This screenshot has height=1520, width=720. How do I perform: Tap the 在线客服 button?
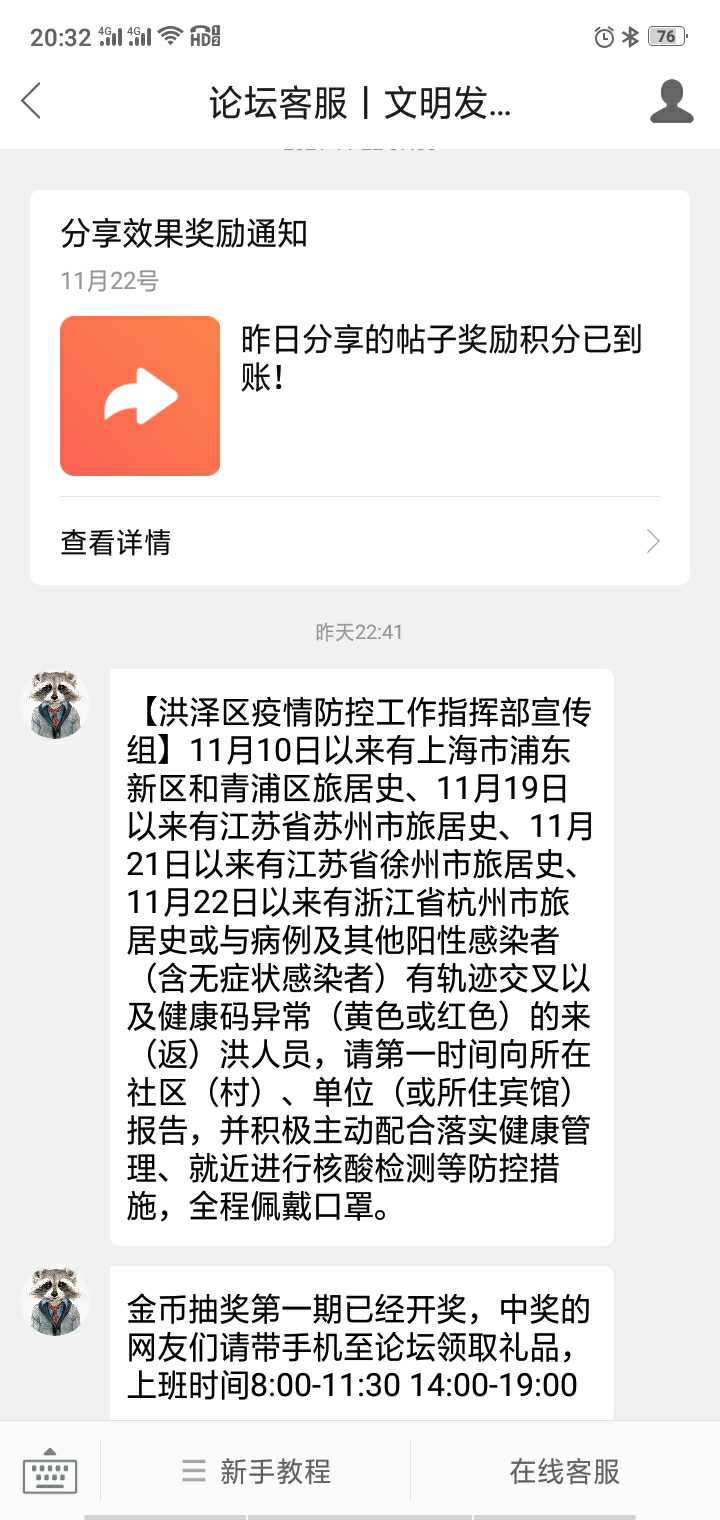(565, 1471)
